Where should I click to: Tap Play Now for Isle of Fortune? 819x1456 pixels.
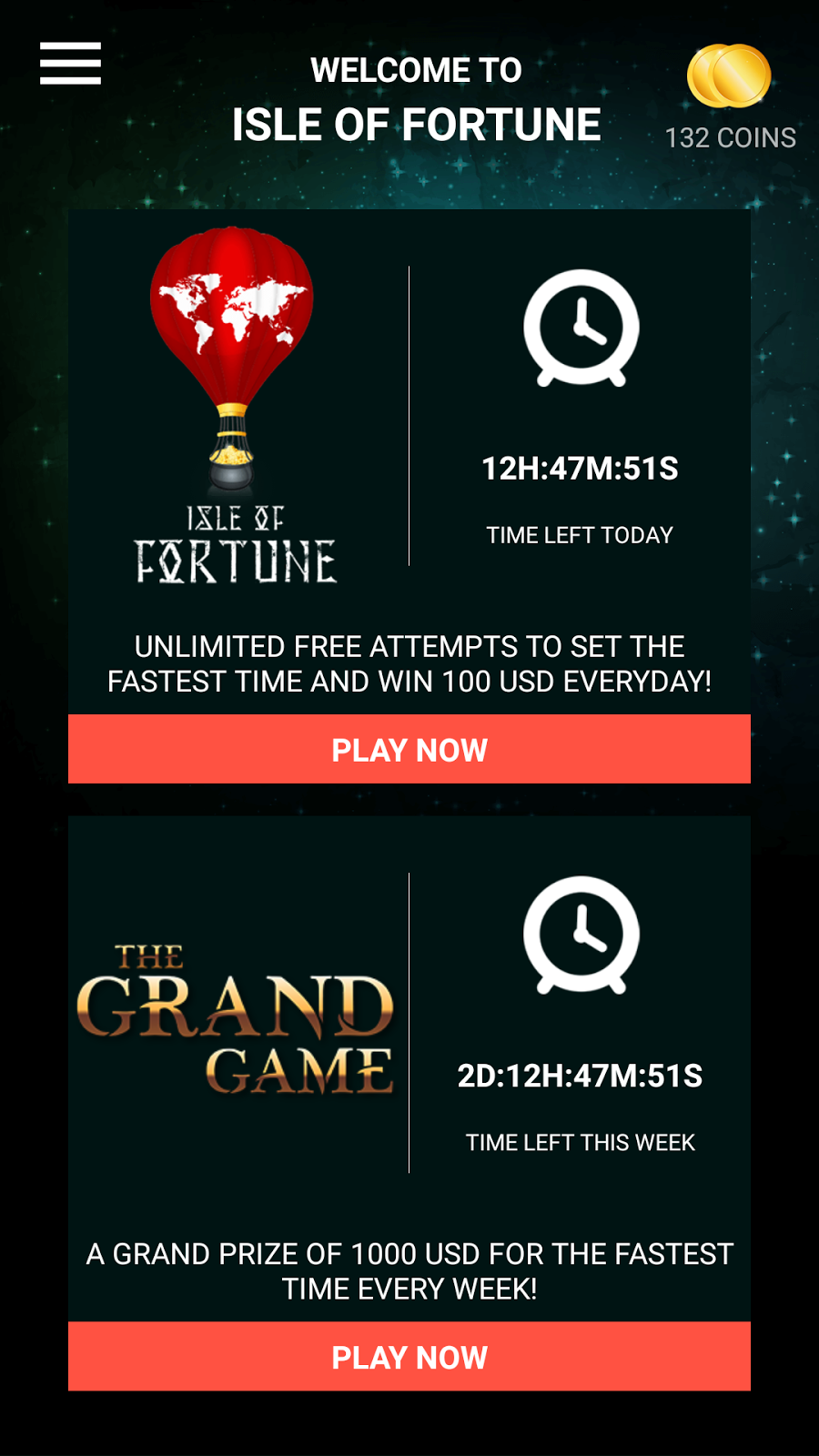409,749
